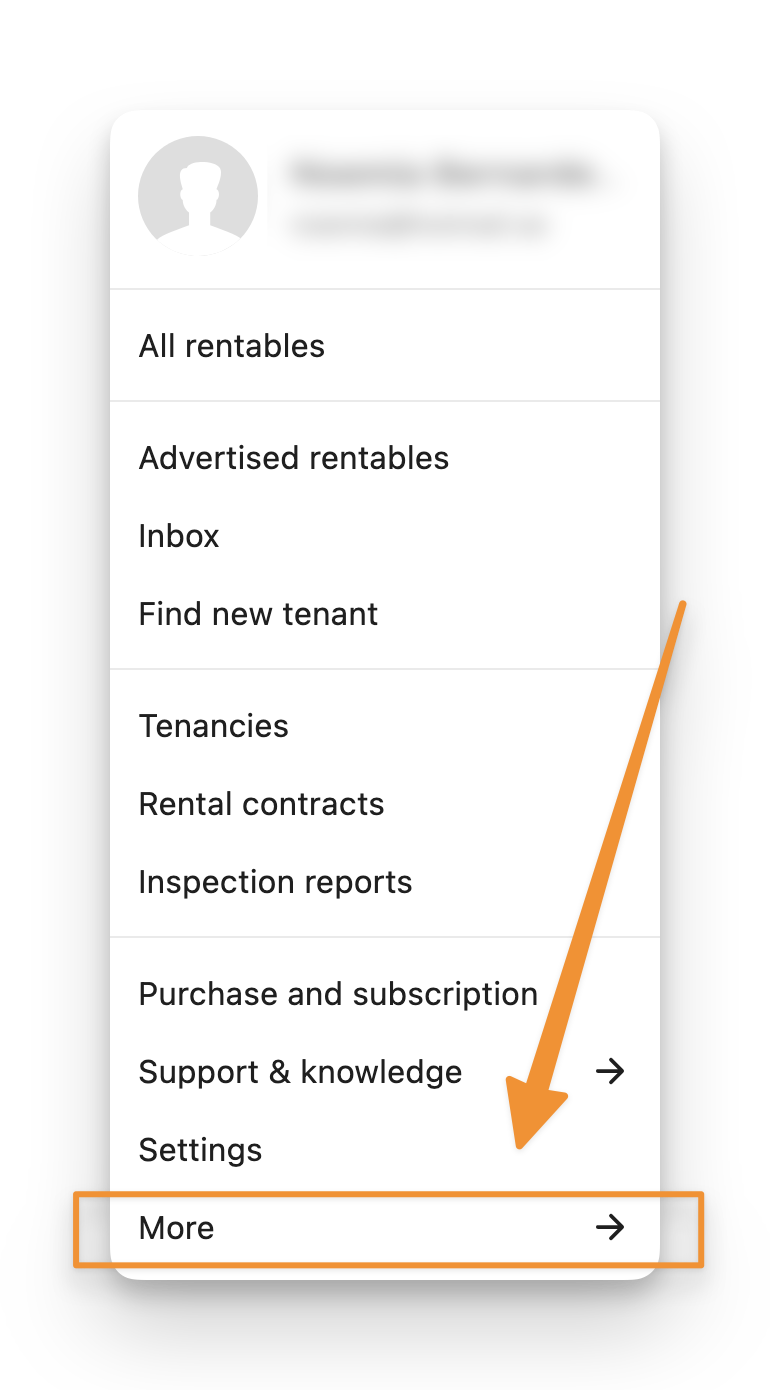Open Tenancies
The width and height of the screenshot is (770, 1390).
[385, 726]
